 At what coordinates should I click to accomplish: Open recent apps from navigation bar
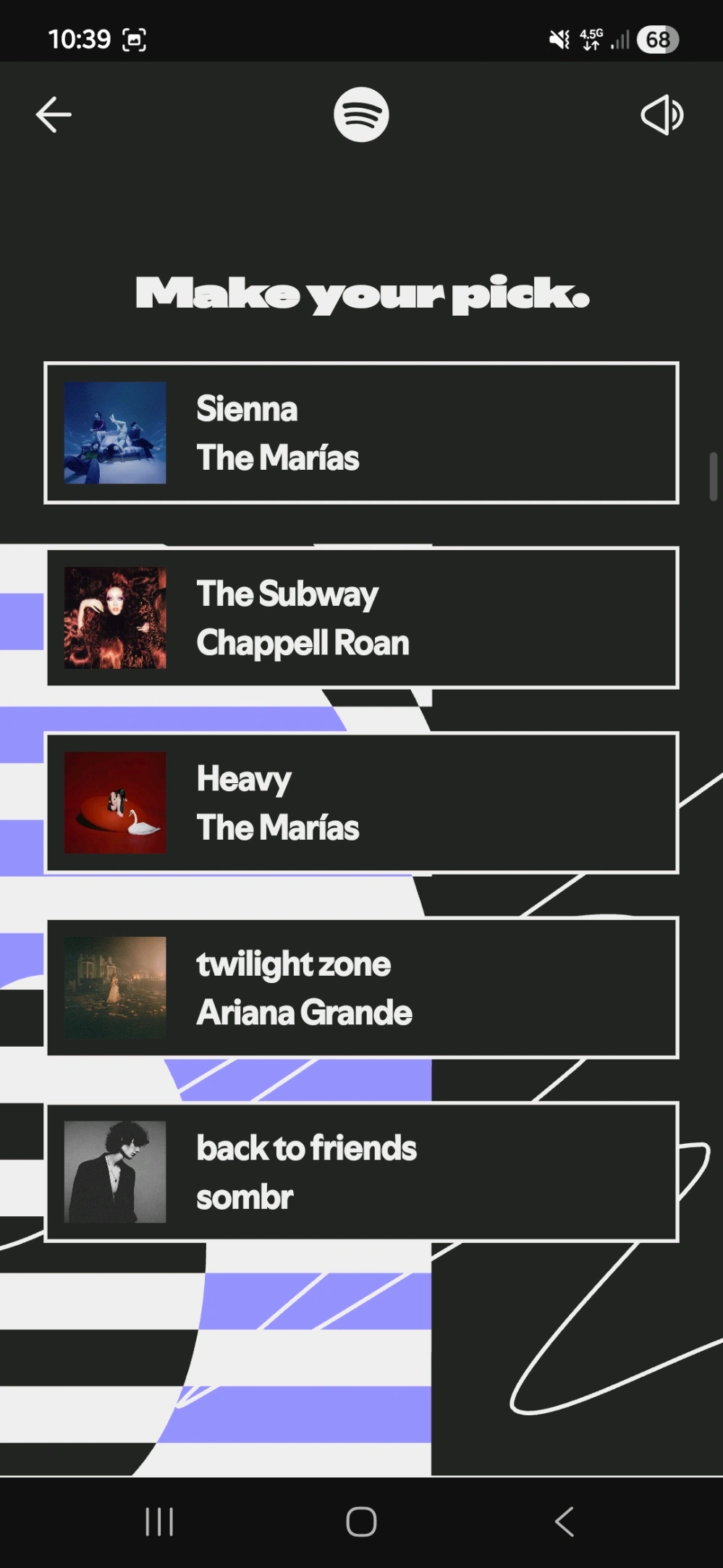pyautogui.click(x=159, y=1522)
